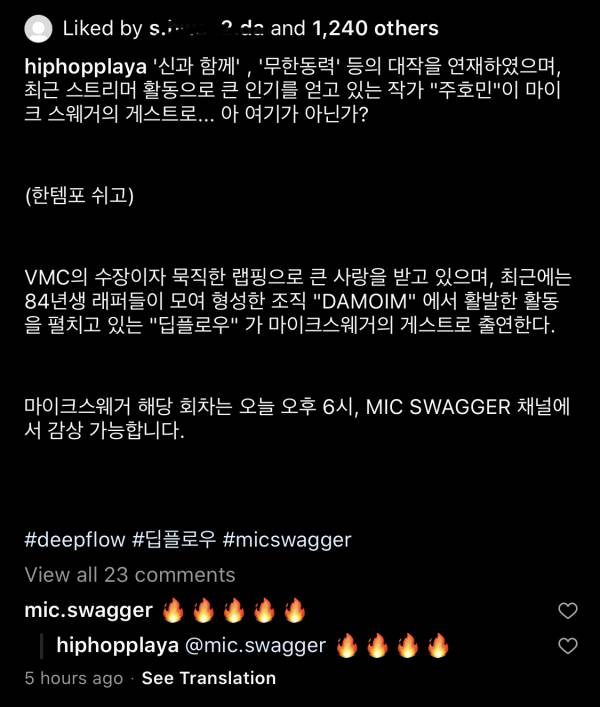The image size is (600, 707).
Task: Open the list of 1,240 others who liked
Action: point(375,29)
